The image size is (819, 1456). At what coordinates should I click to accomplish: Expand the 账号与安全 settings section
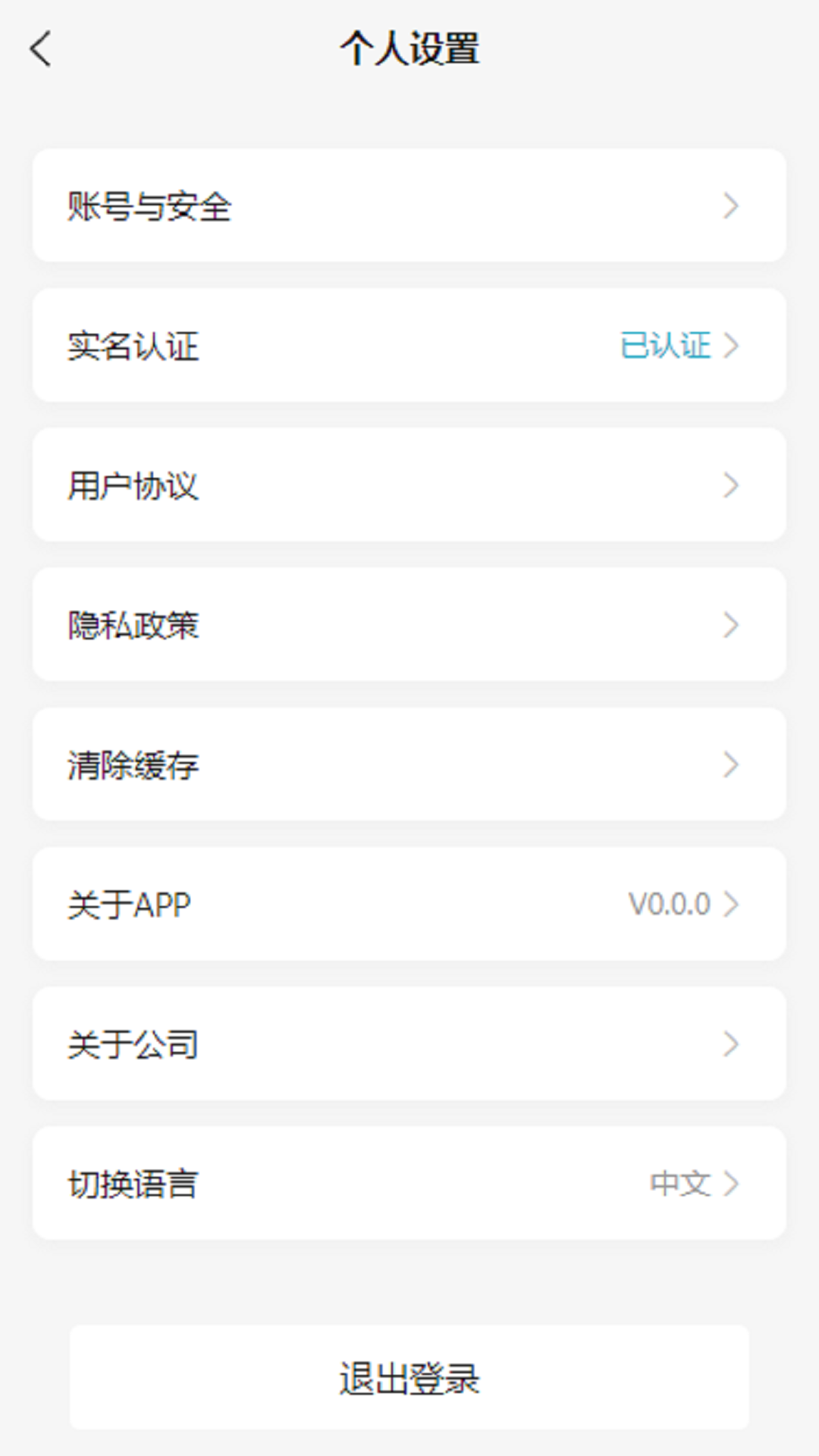tap(409, 205)
